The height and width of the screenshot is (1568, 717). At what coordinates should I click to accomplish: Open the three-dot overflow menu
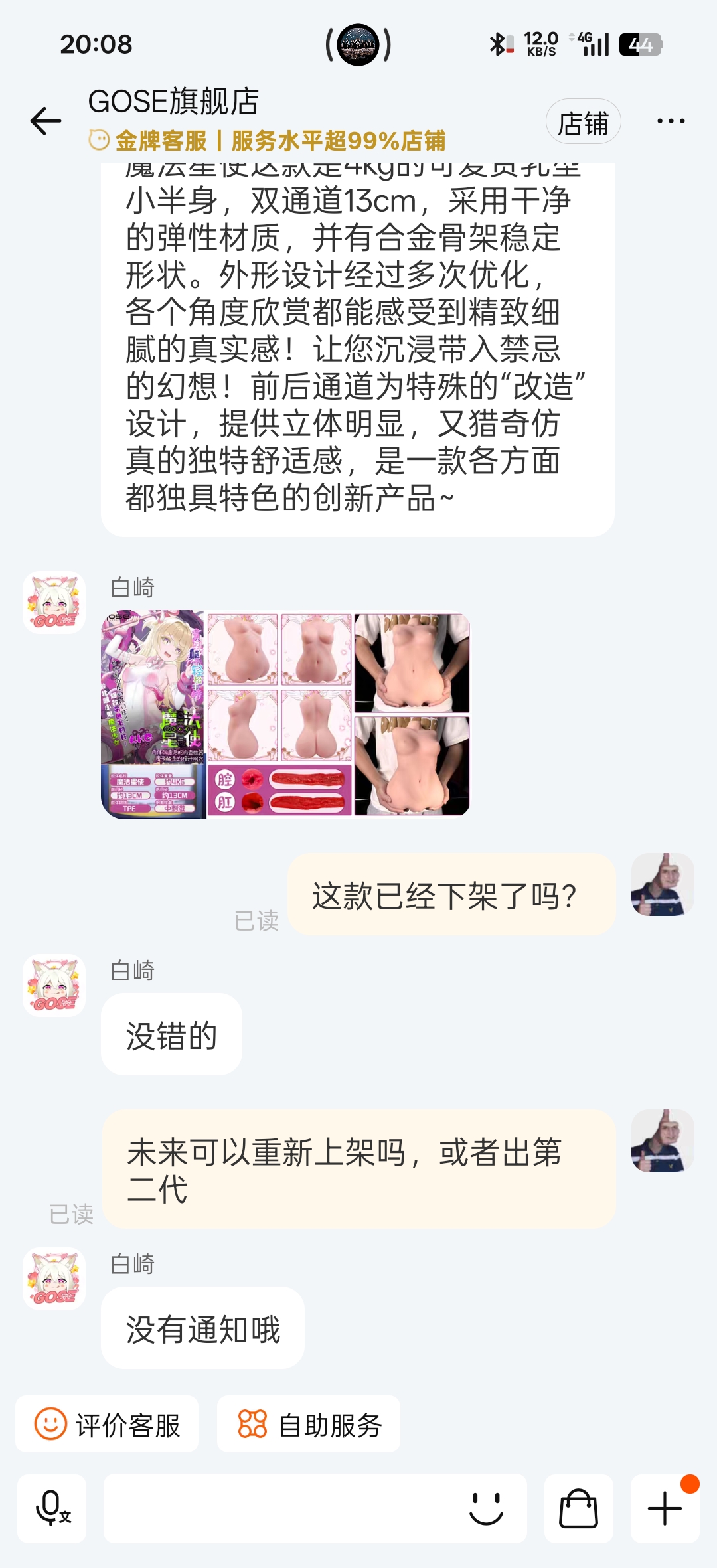[x=671, y=121]
